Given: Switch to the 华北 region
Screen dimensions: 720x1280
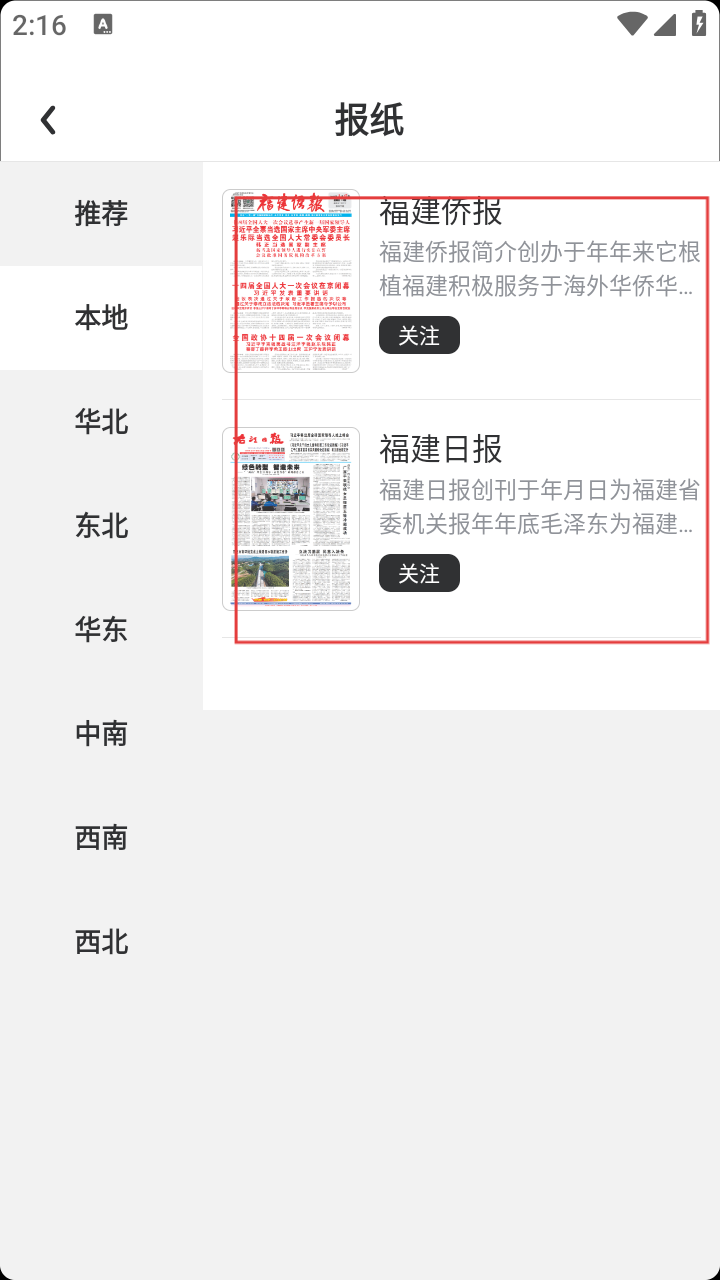Looking at the screenshot, I should (101, 421).
